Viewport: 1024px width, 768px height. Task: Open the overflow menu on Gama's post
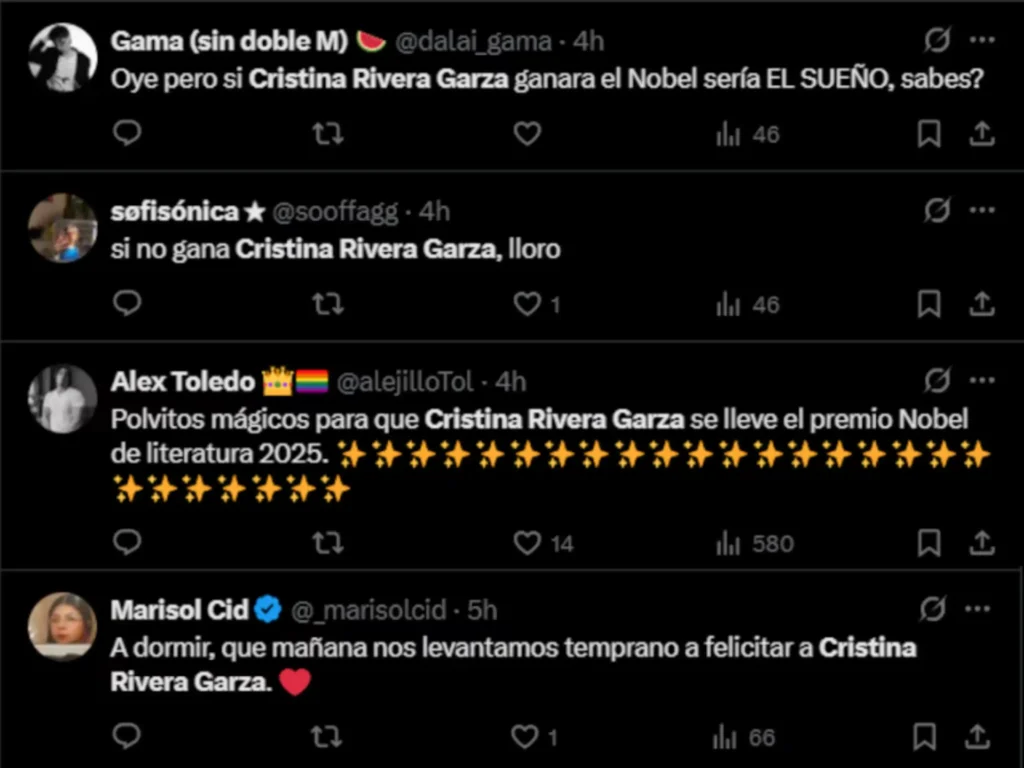coord(983,40)
